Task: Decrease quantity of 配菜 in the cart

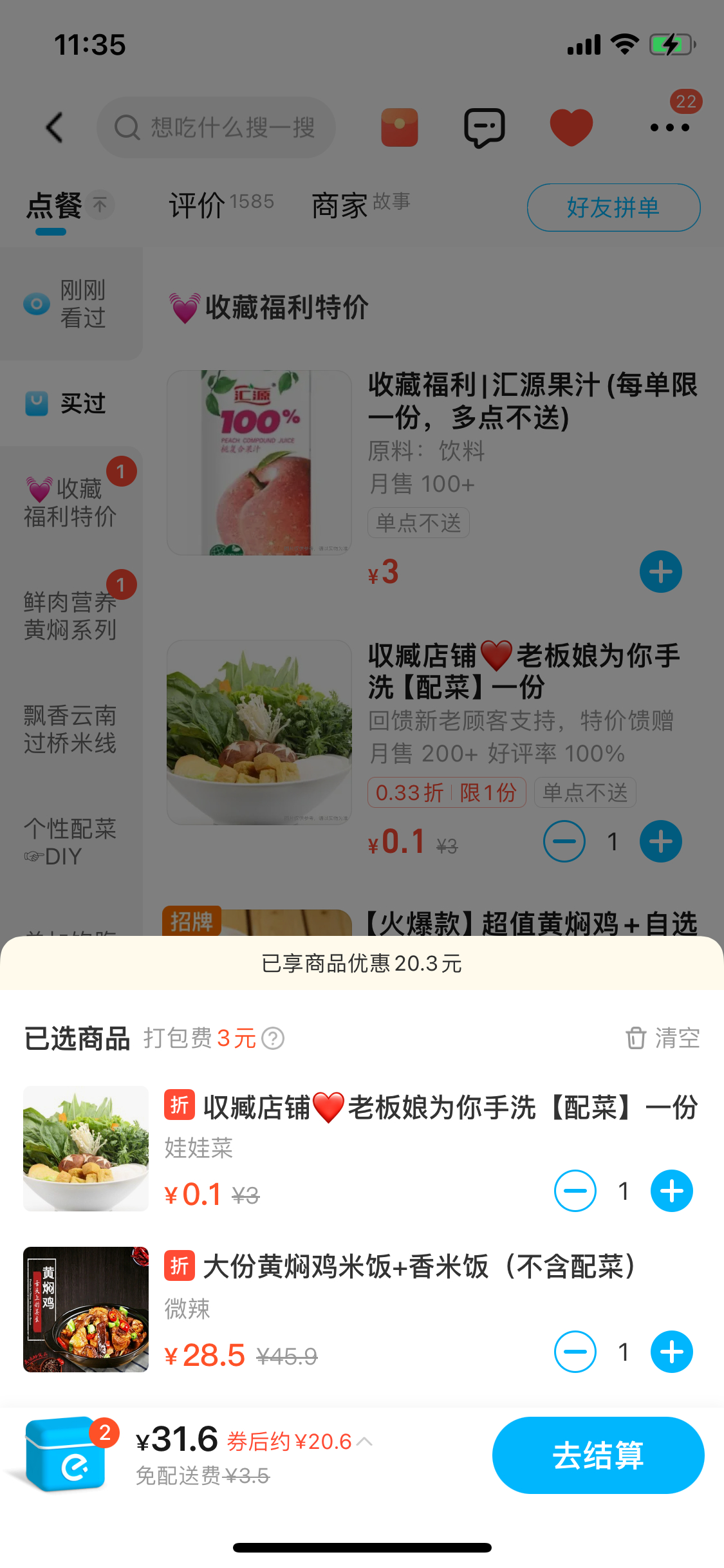Action: click(575, 1191)
